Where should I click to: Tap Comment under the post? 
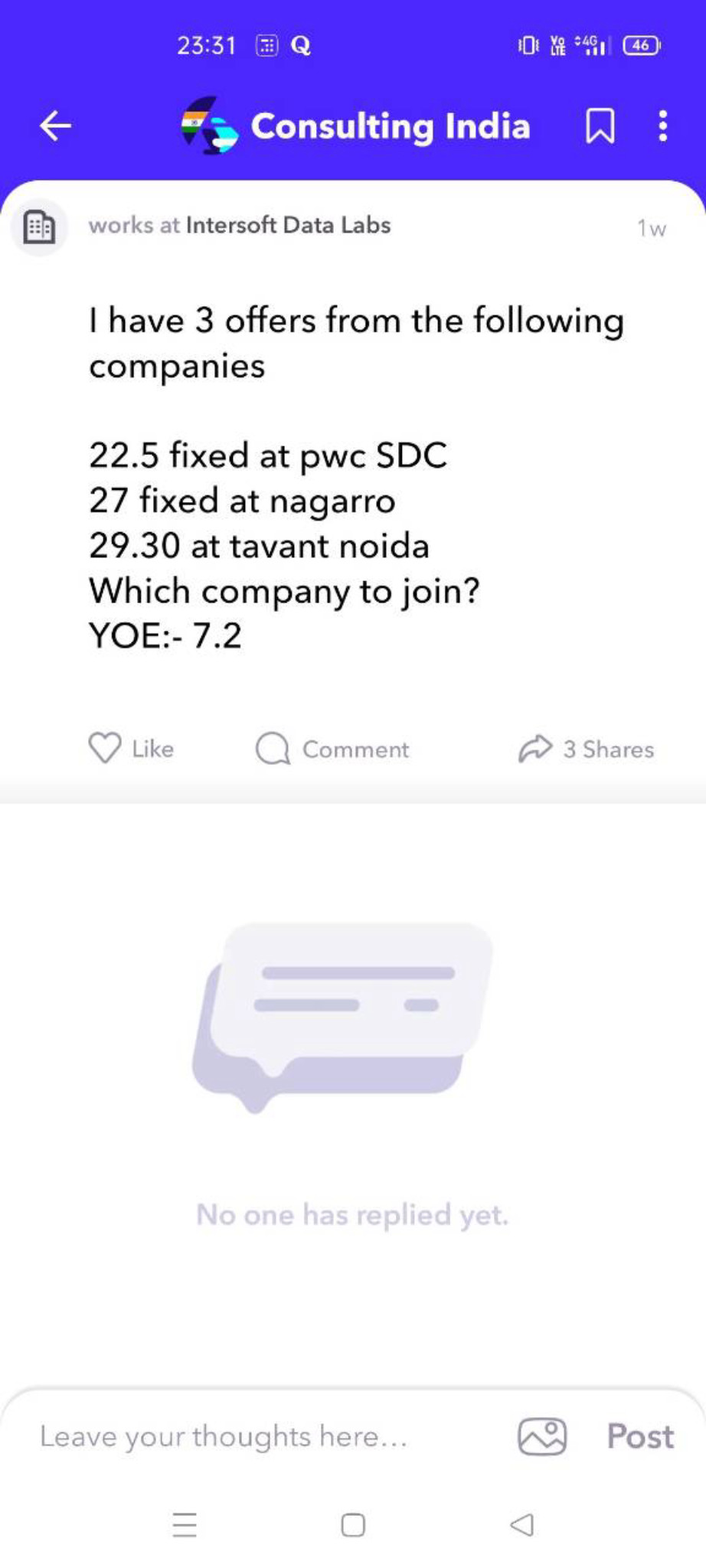click(x=332, y=748)
